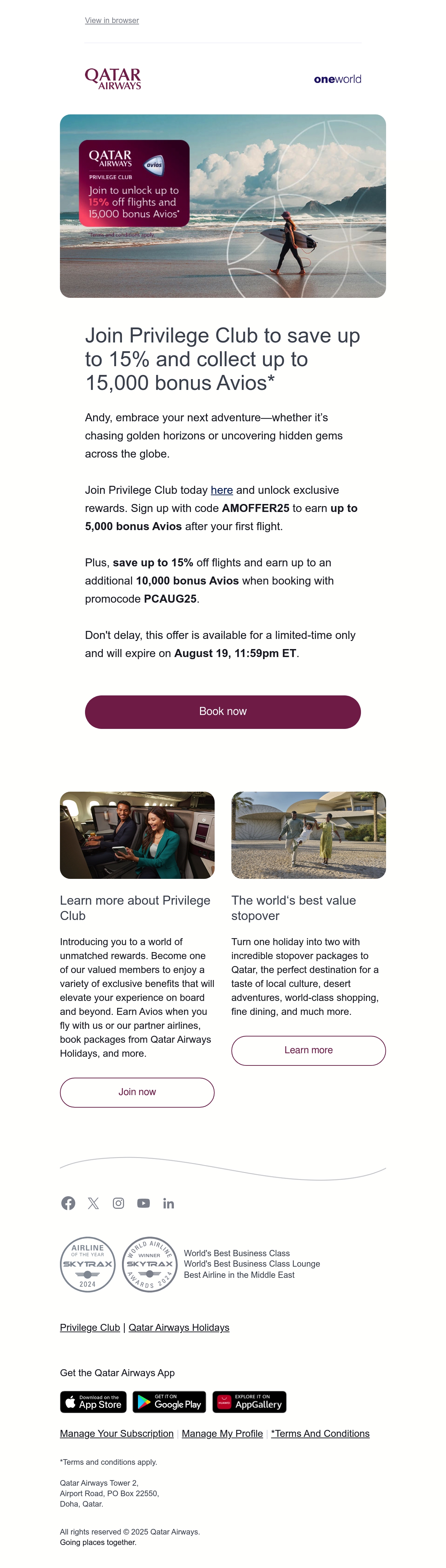The width and height of the screenshot is (446, 1568).
Task: Open the Facebook icon
Action: coord(68,1203)
